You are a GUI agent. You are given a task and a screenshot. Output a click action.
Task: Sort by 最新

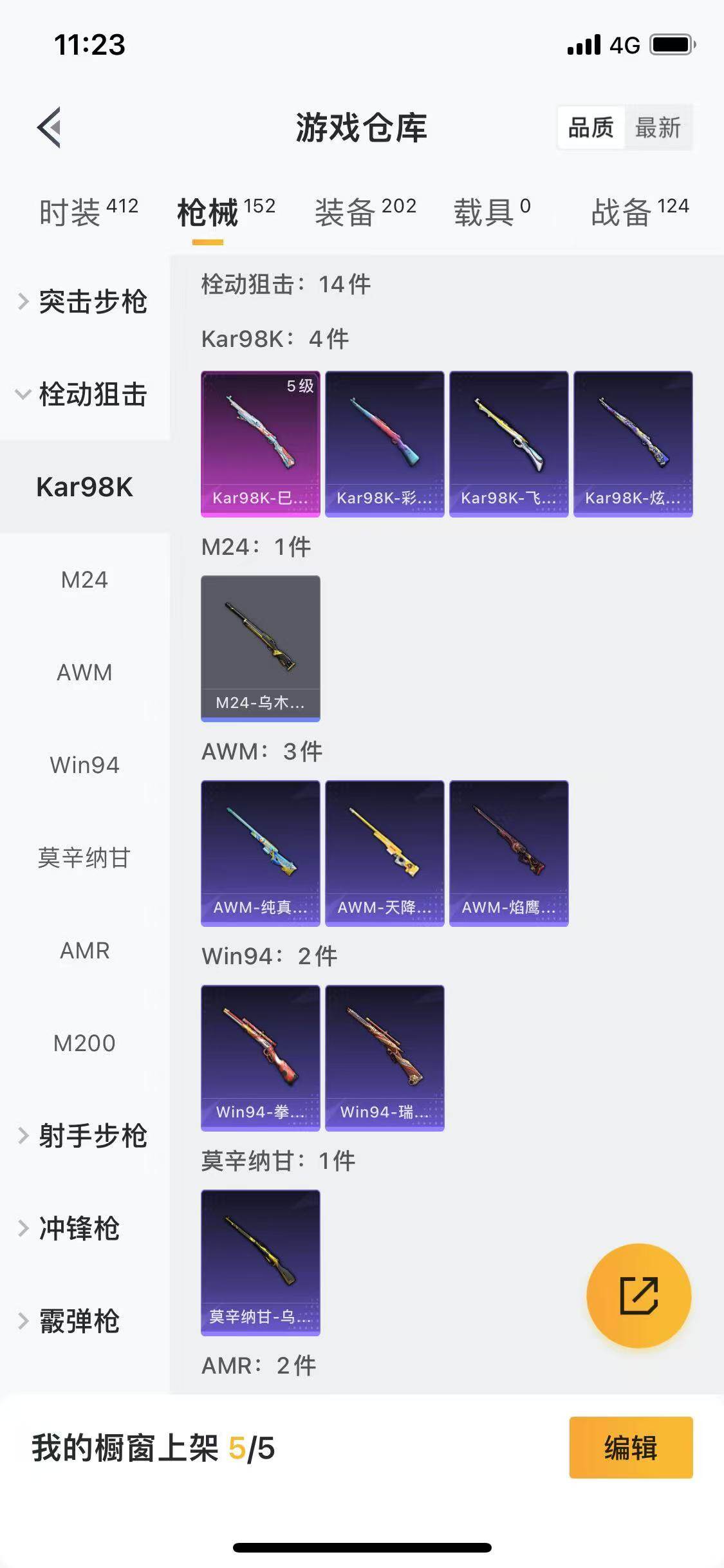click(x=658, y=127)
